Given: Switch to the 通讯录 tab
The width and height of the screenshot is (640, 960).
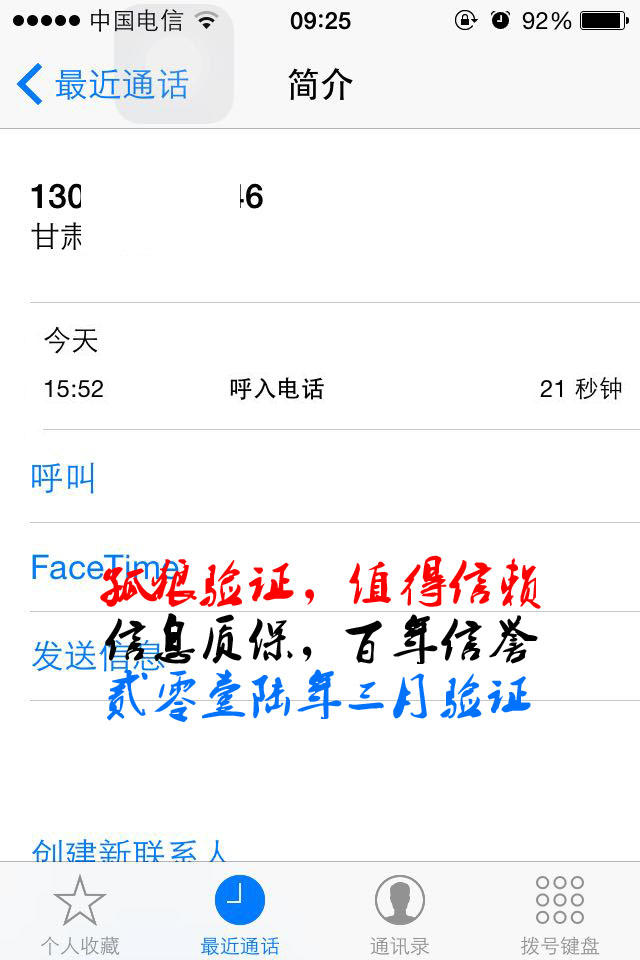Looking at the screenshot, I should (400, 912).
